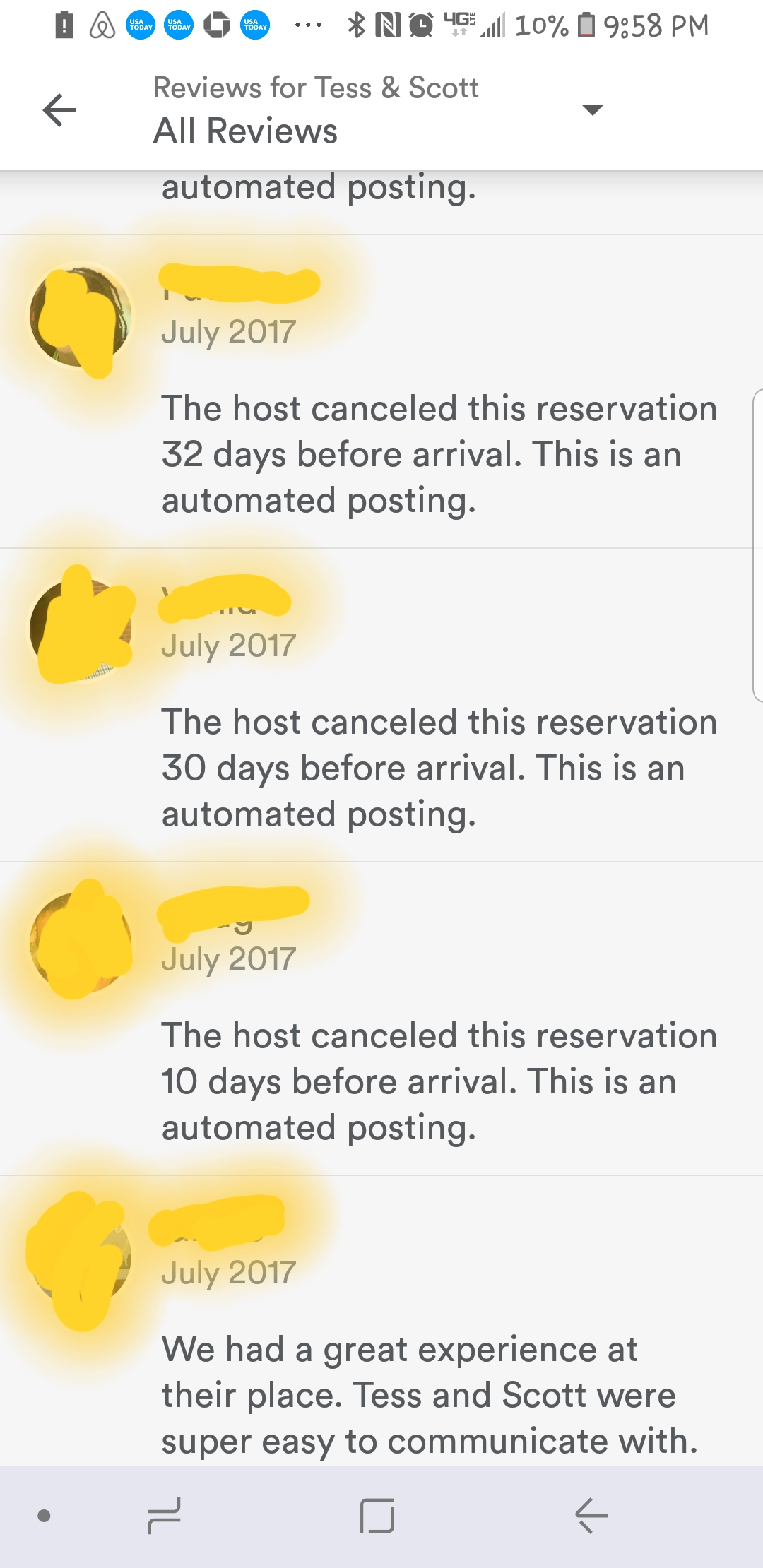Screen dimensions: 763x1568
Task: Open reviewer avatar of 30 days cancellation review
Action: 81,629
